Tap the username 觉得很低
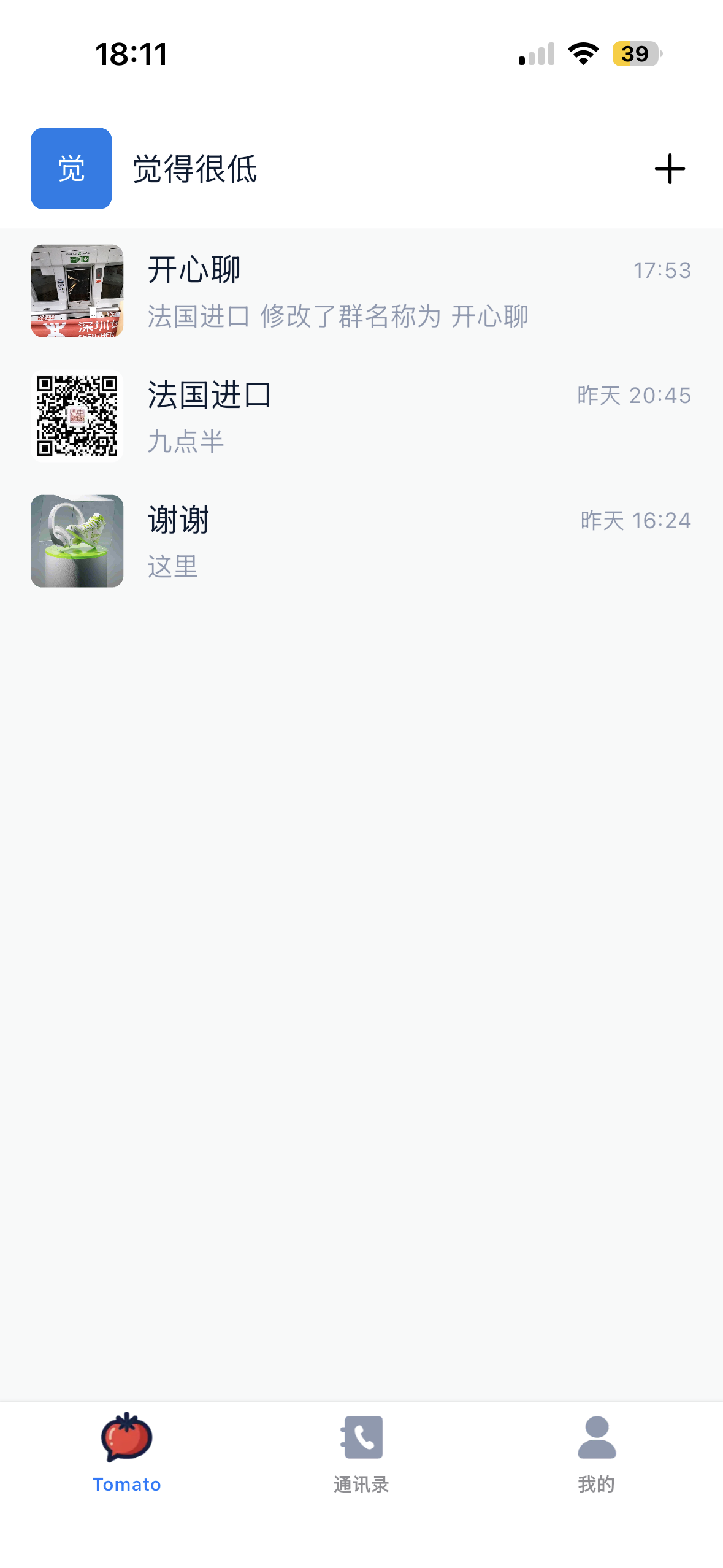 [195, 169]
